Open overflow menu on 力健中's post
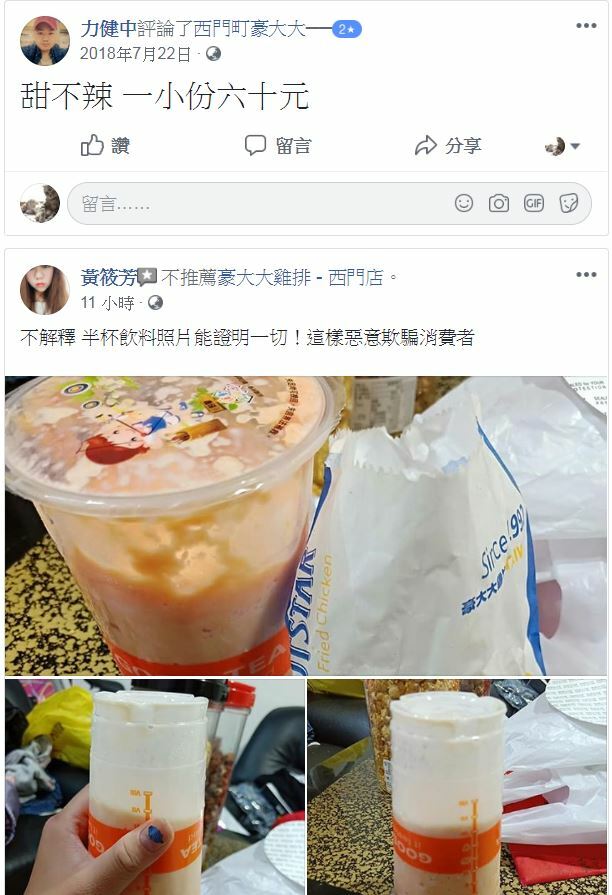 pos(586,26)
